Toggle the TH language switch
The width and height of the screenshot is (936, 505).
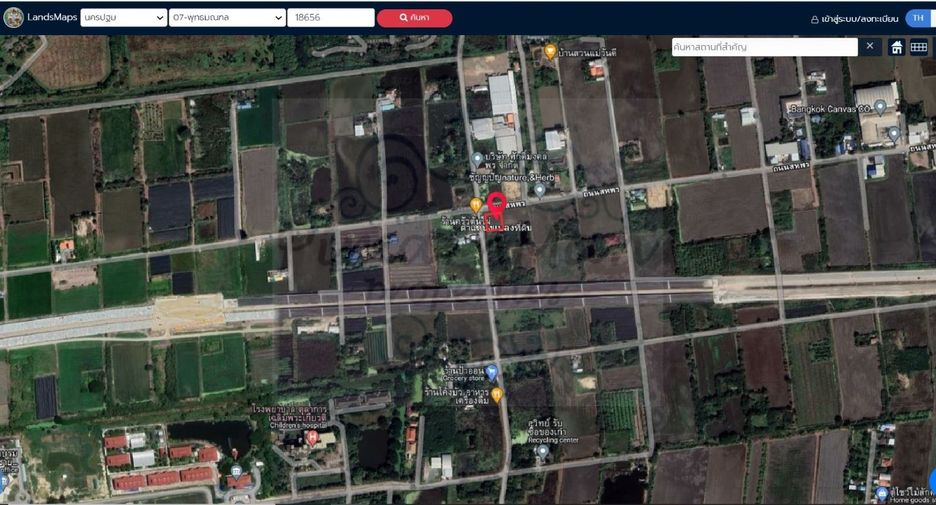click(x=920, y=18)
